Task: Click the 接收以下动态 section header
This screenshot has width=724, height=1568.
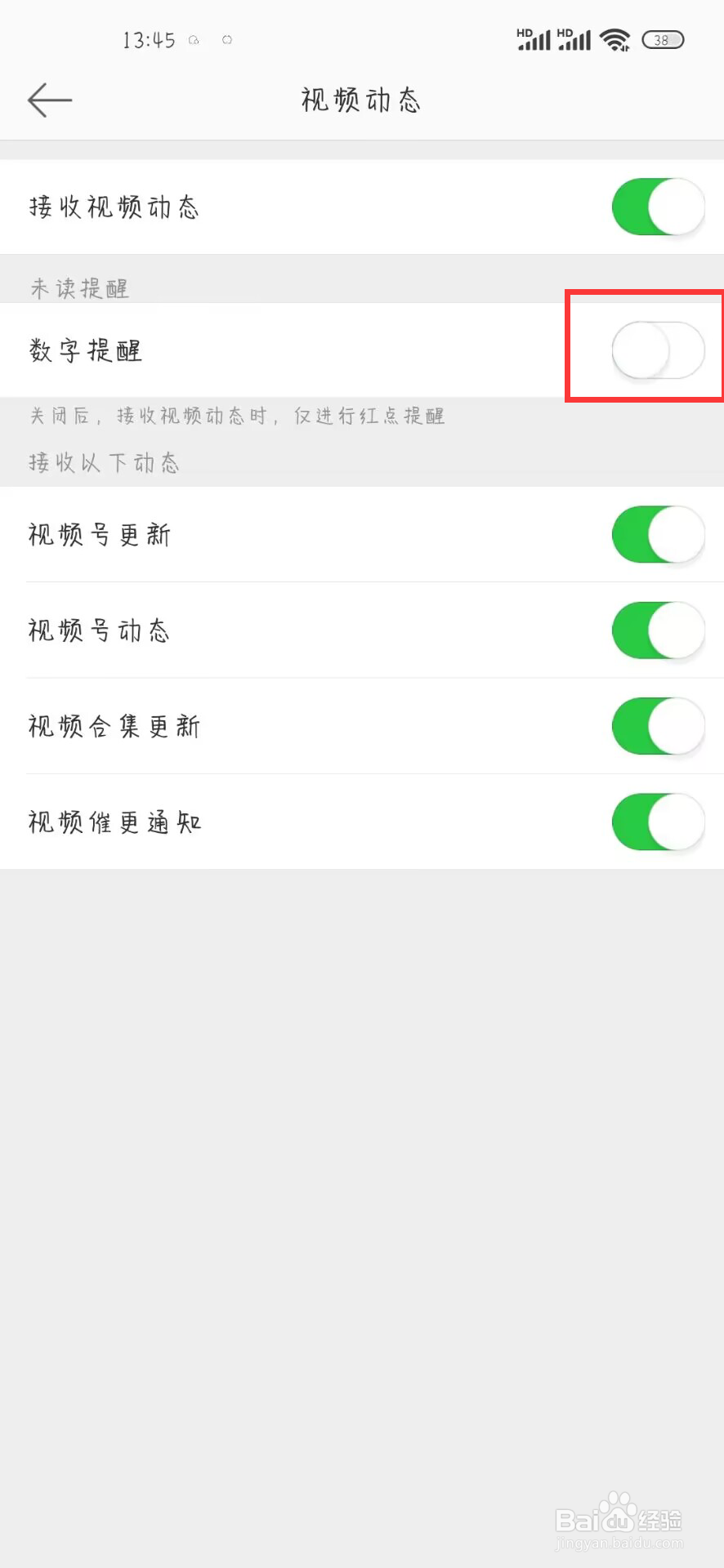Action: (103, 463)
